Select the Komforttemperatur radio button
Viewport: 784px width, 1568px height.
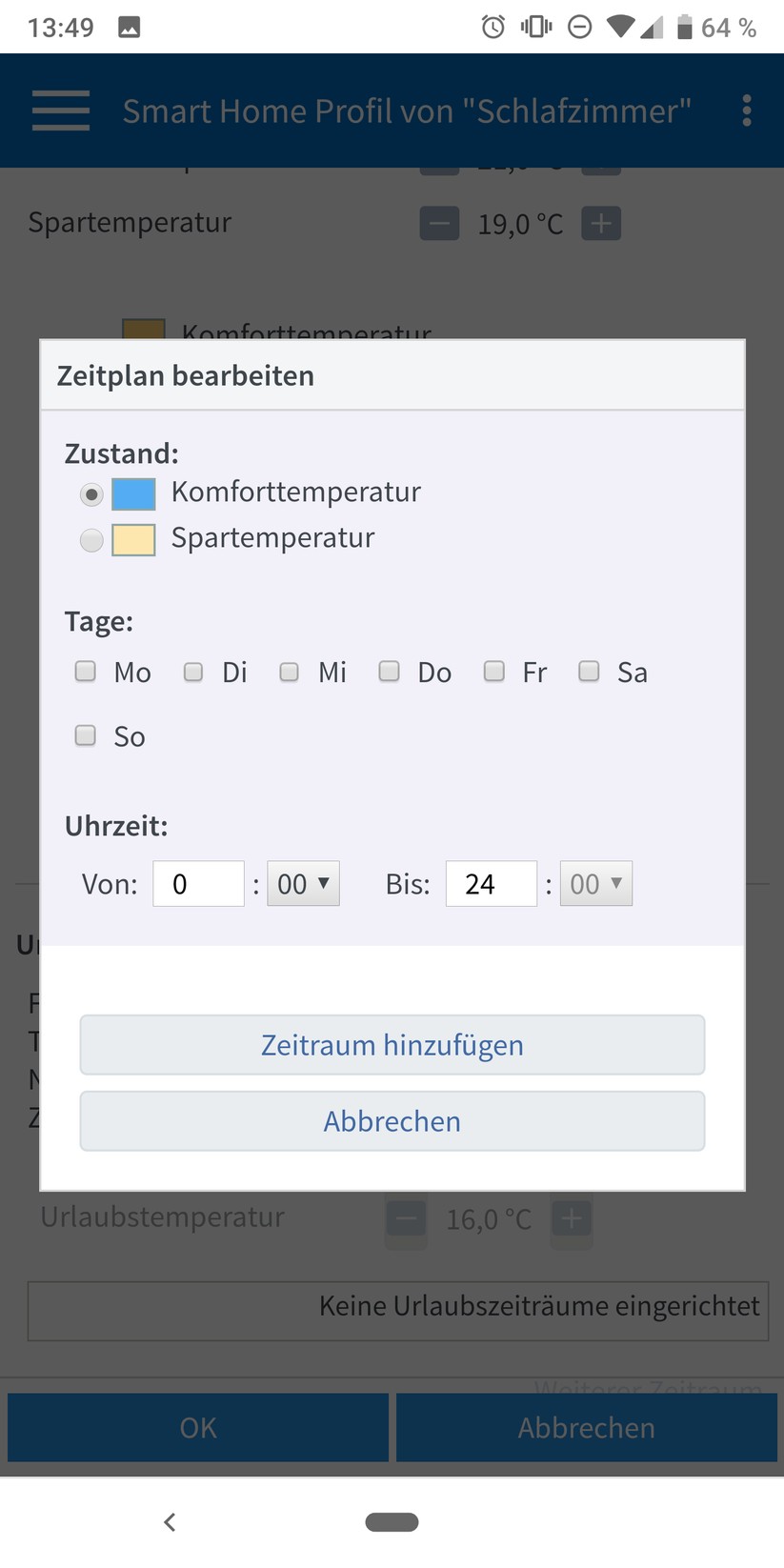(x=91, y=494)
